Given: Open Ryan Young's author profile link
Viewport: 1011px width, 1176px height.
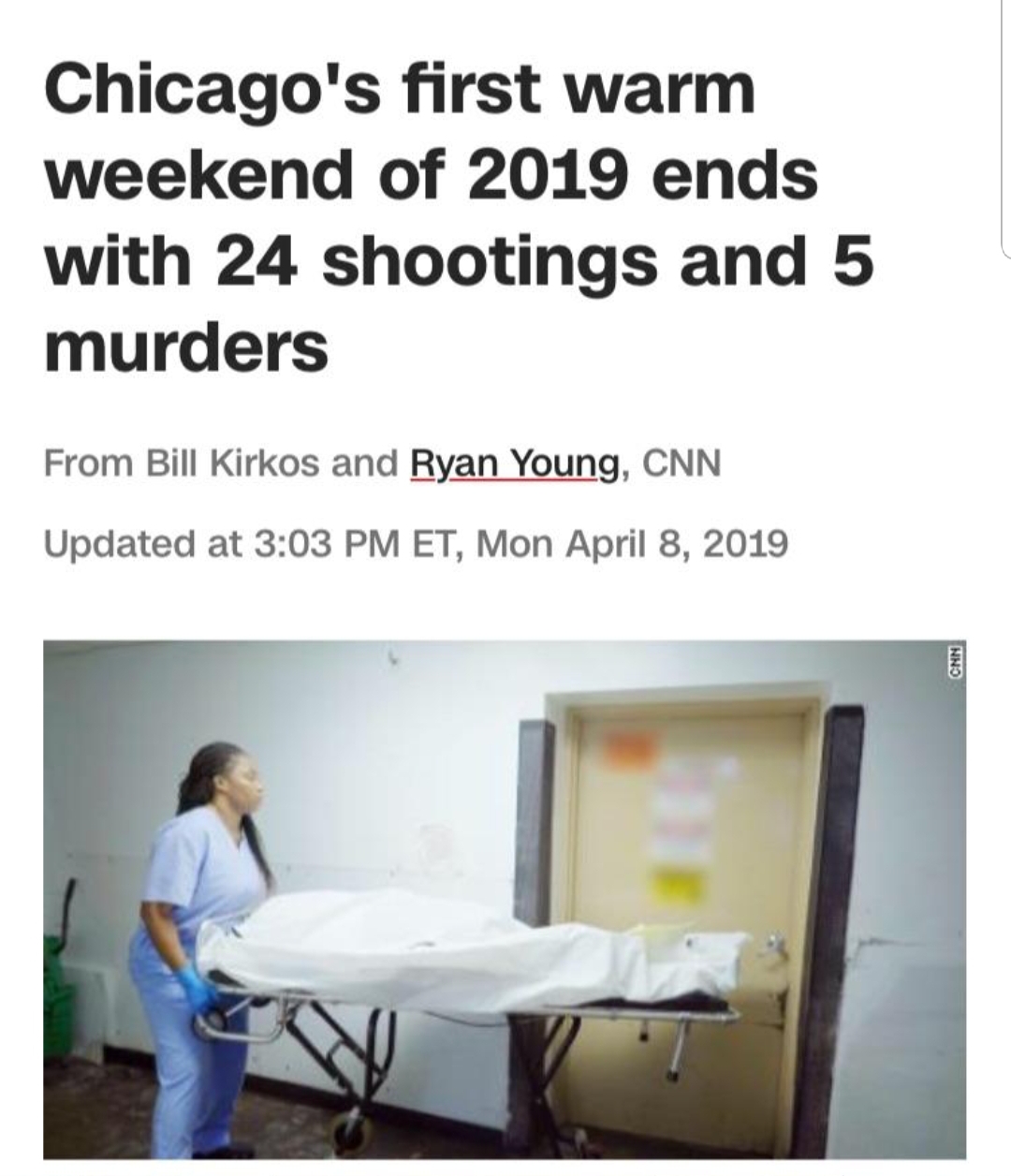Looking at the screenshot, I should coord(514,463).
